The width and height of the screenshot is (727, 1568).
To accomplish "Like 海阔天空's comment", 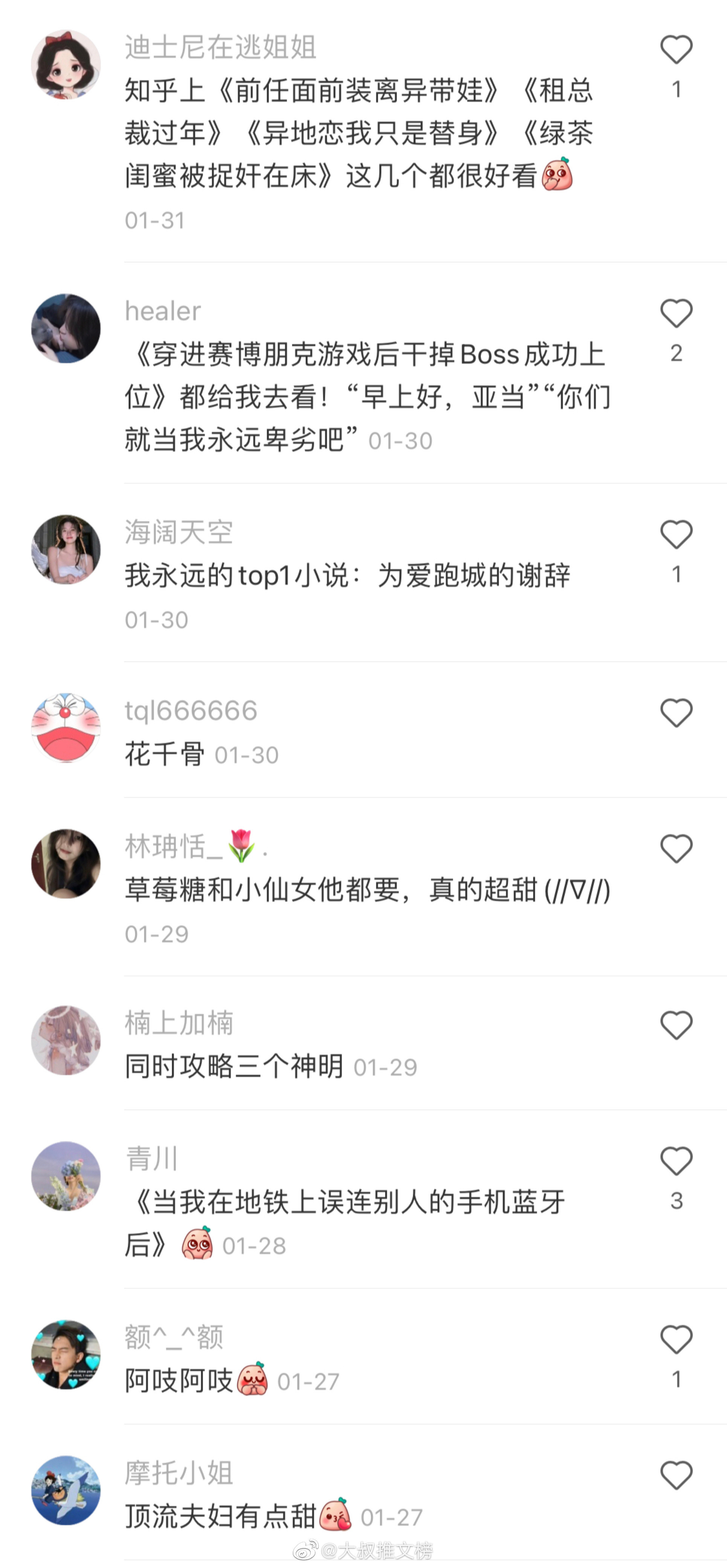I will [x=677, y=534].
